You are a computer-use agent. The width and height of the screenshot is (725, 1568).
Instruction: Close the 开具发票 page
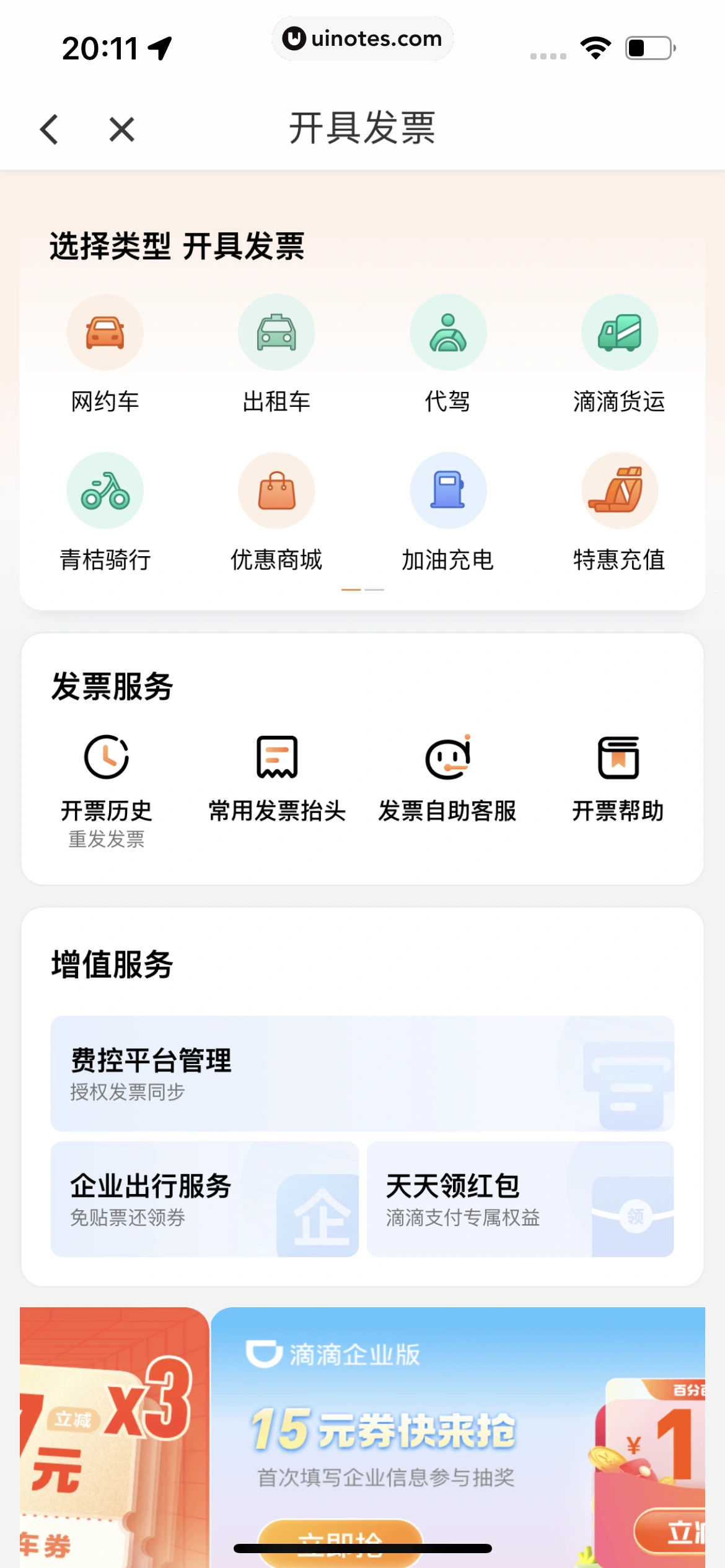point(120,130)
